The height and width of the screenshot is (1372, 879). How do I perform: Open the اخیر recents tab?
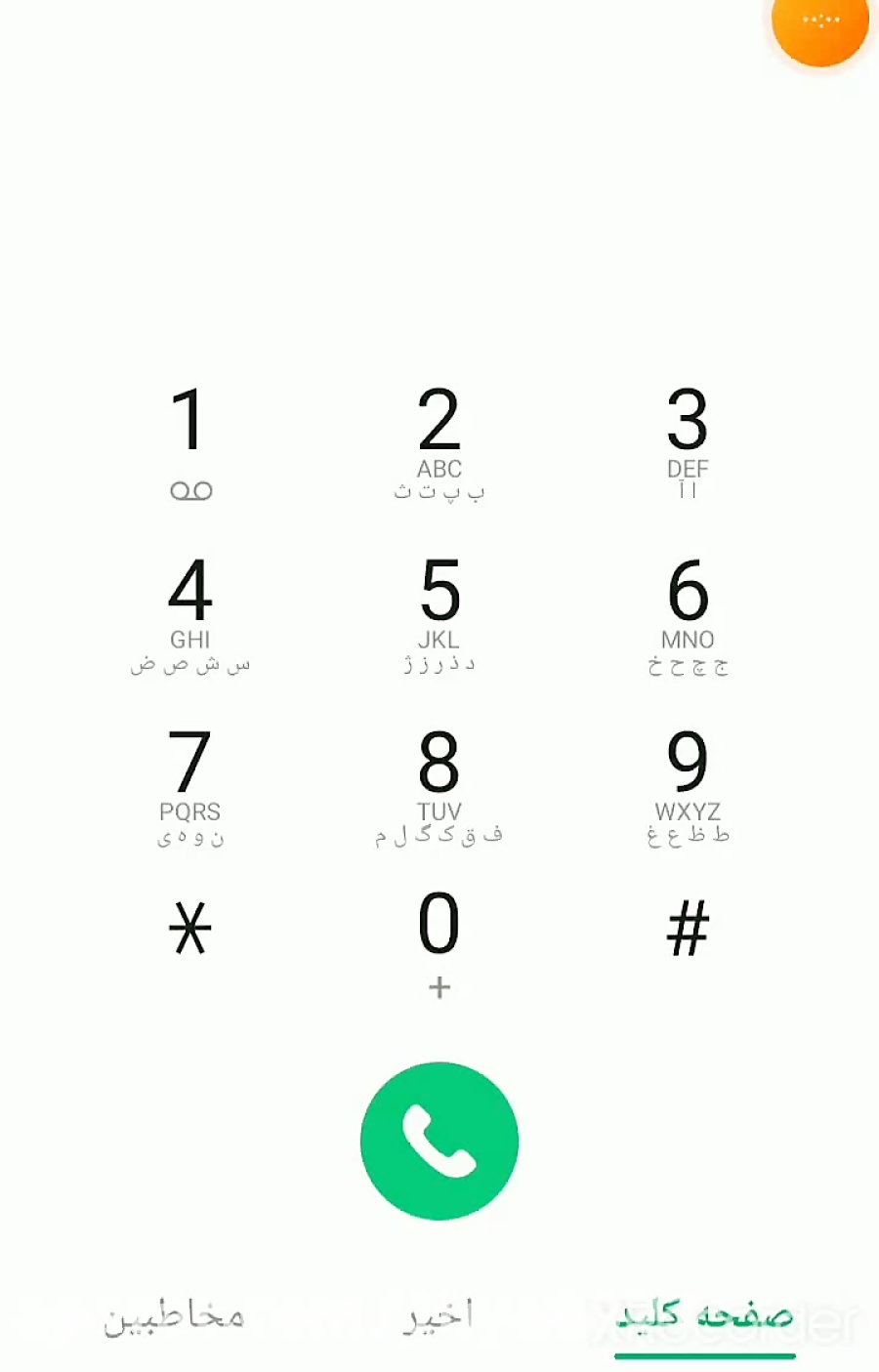click(x=439, y=1316)
